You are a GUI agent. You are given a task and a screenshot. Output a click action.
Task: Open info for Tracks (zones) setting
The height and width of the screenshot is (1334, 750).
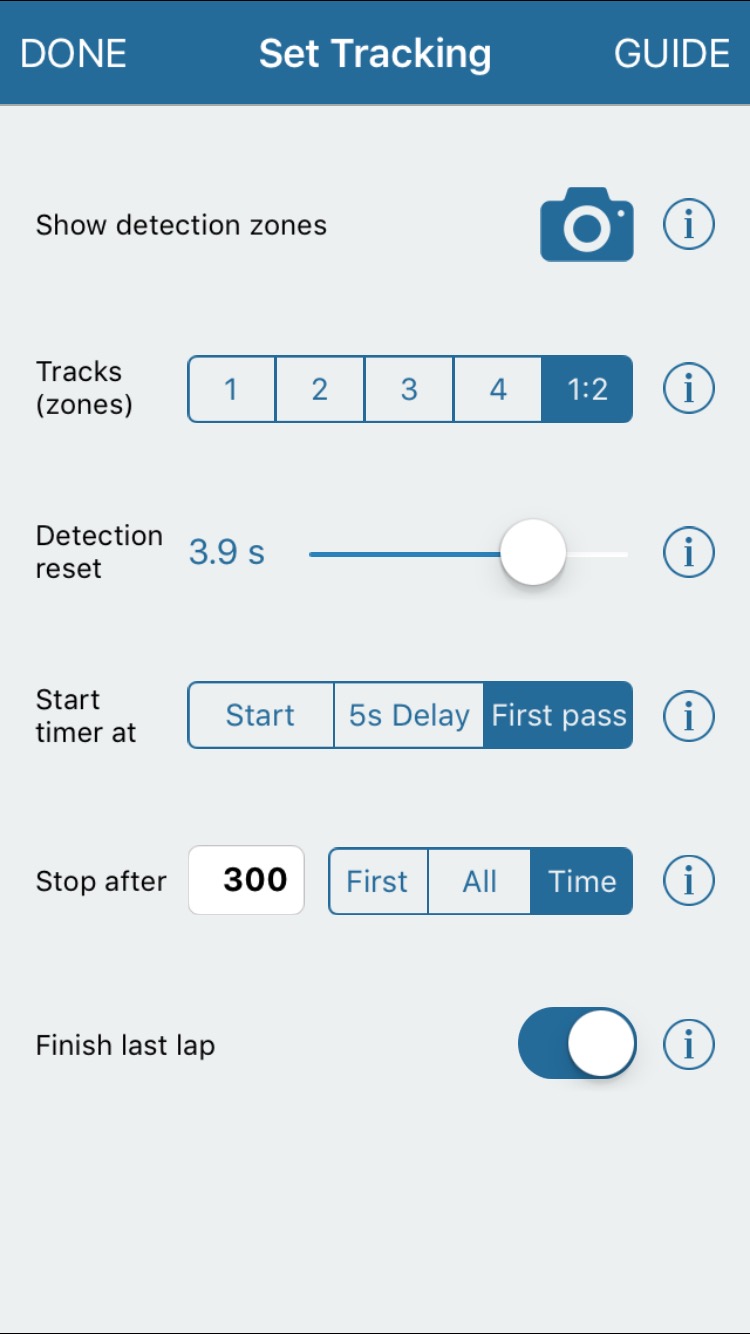point(688,389)
